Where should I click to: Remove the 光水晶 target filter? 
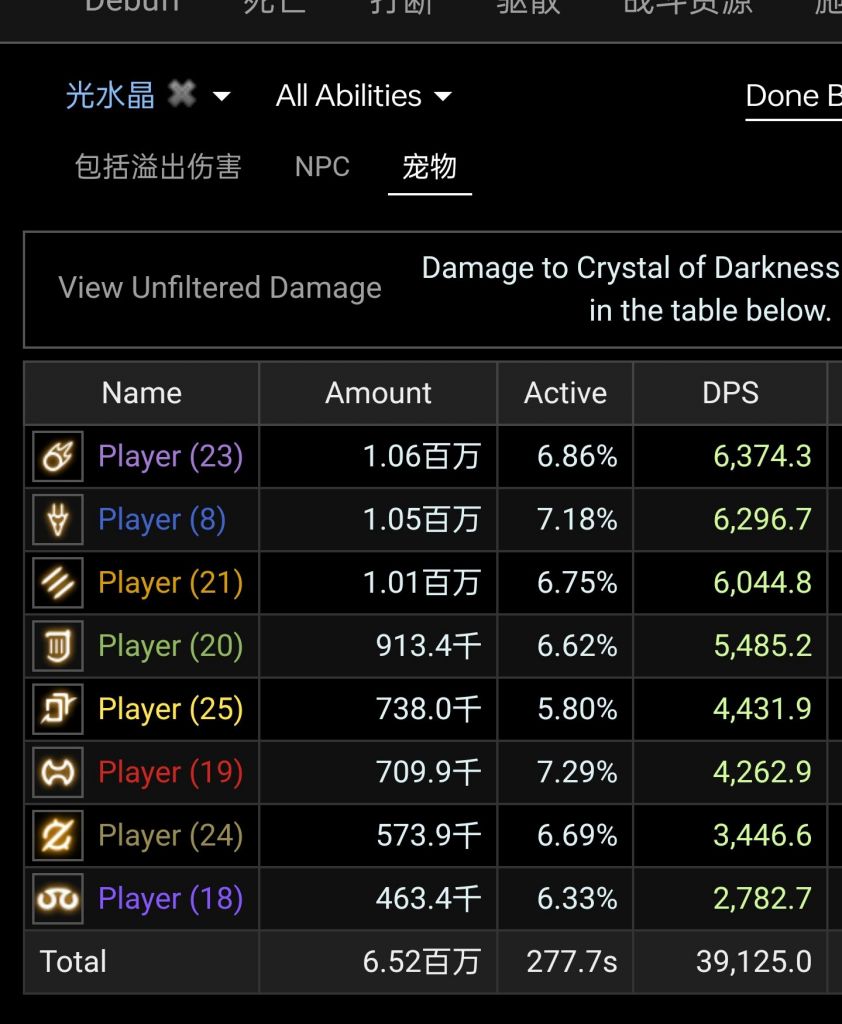tap(182, 95)
